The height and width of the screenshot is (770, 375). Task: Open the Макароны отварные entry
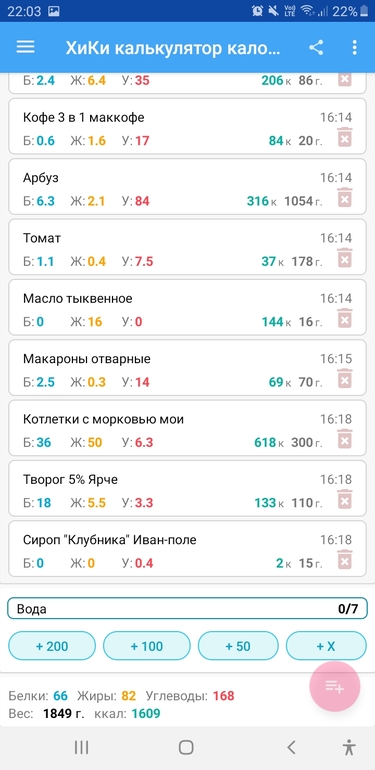[188, 369]
